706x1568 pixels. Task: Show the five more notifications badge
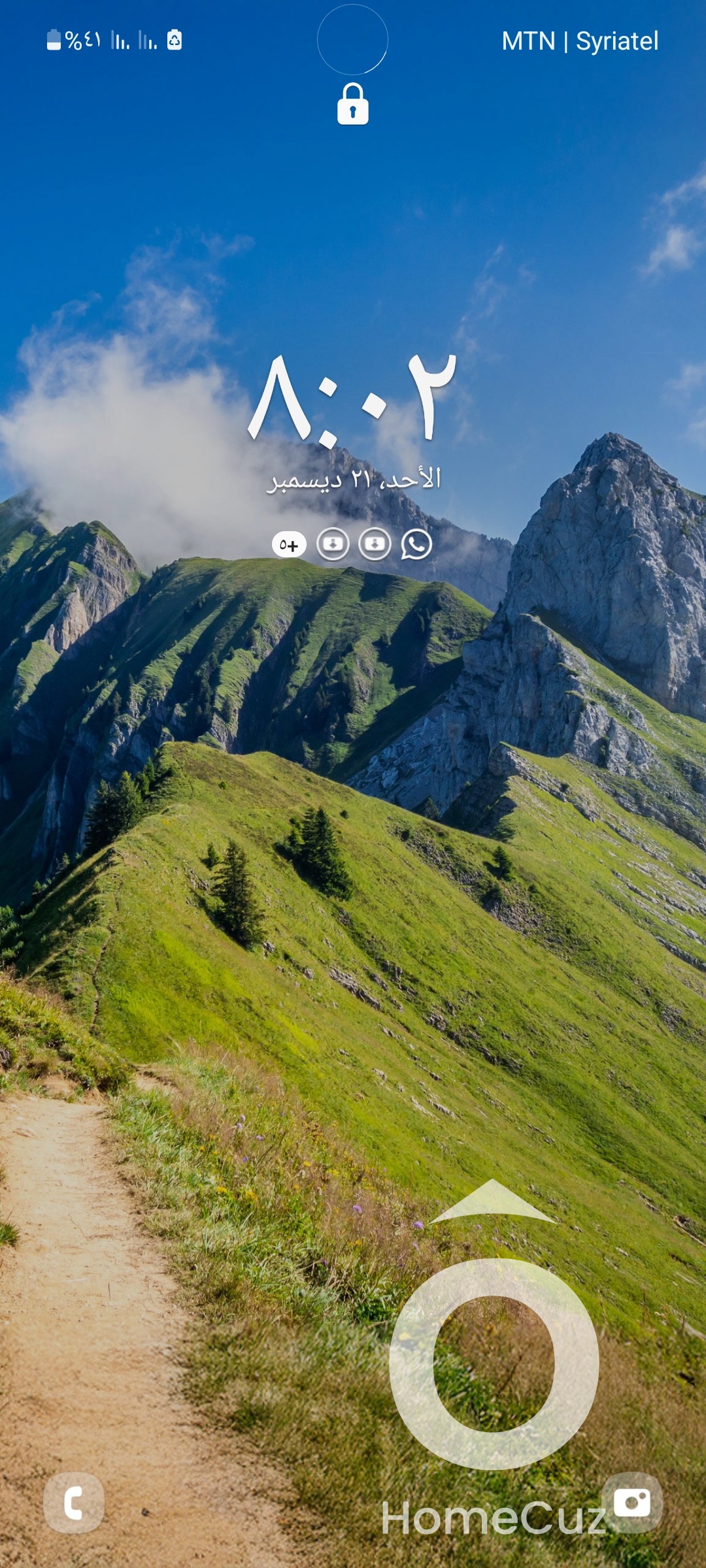pyautogui.click(x=289, y=545)
